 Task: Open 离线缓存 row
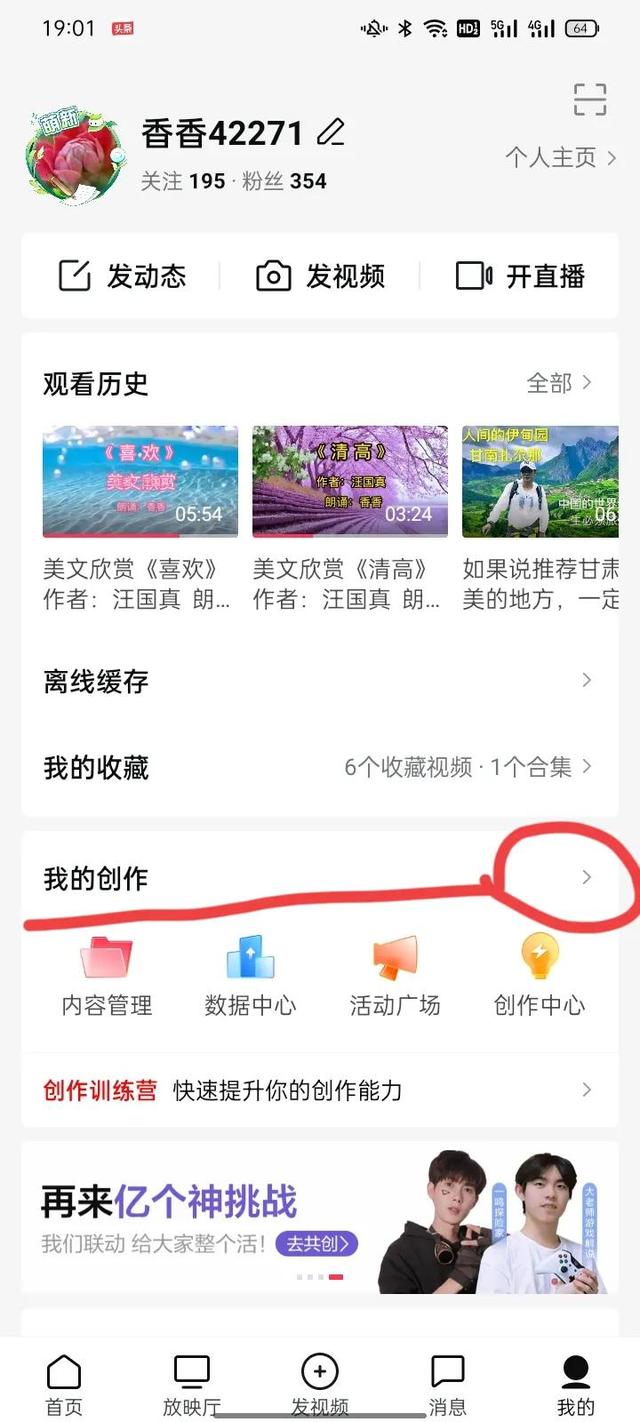pos(320,681)
